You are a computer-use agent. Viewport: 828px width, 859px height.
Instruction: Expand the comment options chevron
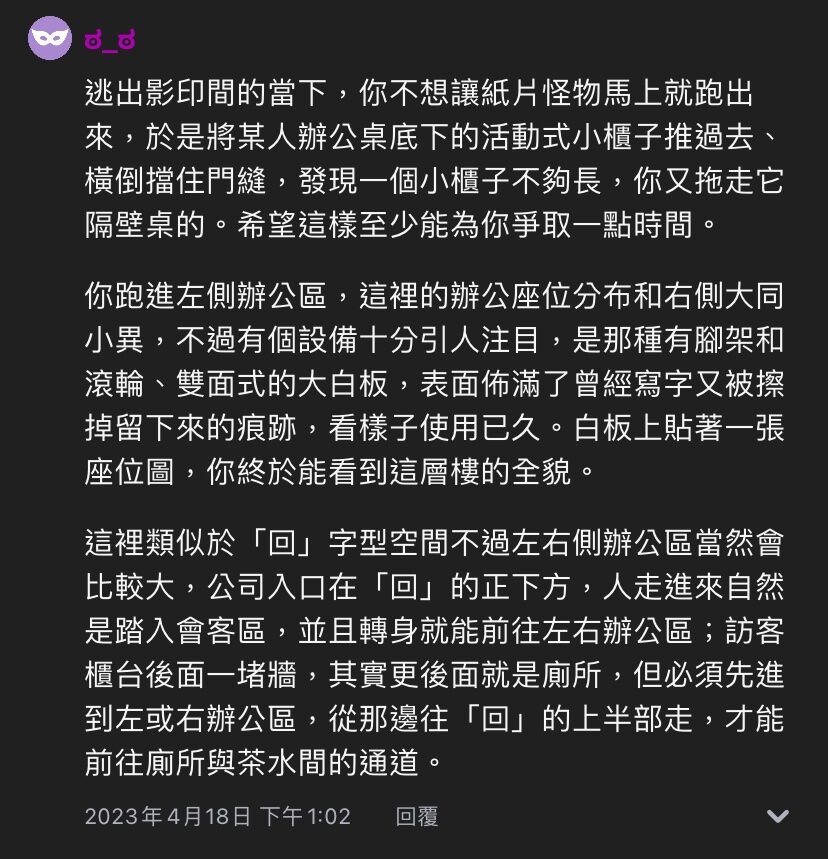[777, 817]
